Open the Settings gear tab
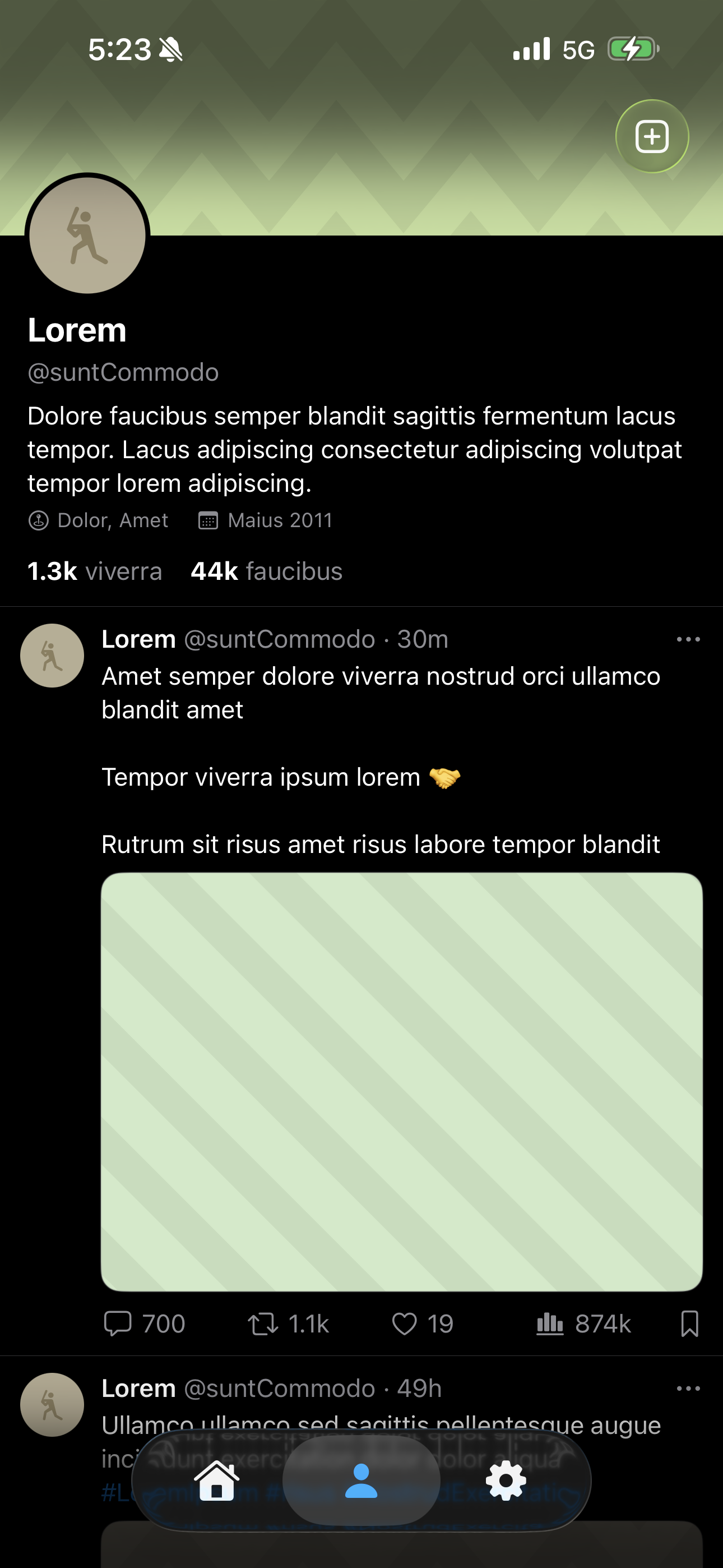The height and width of the screenshot is (1568, 723). 506,1481
